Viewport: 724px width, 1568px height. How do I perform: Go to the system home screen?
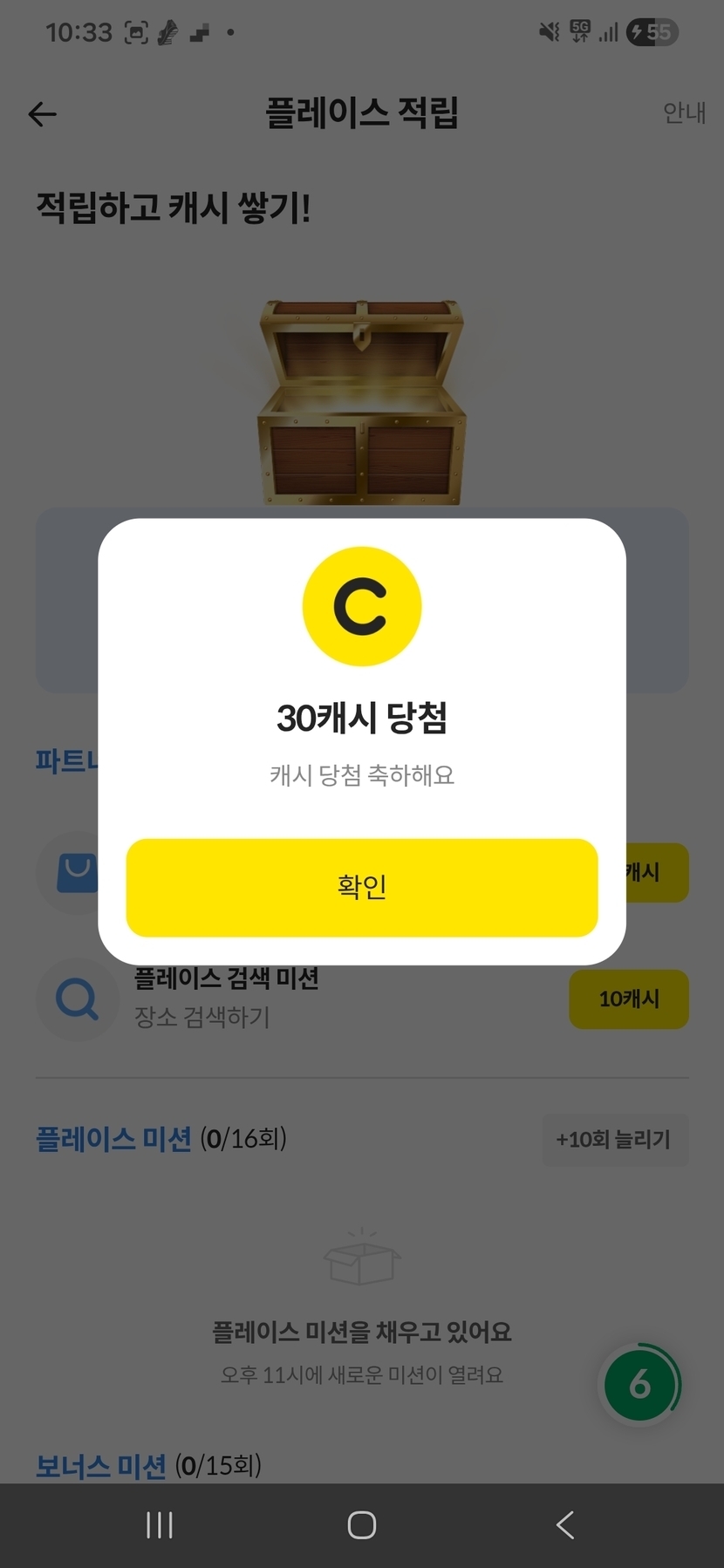click(x=362, y=1525)
